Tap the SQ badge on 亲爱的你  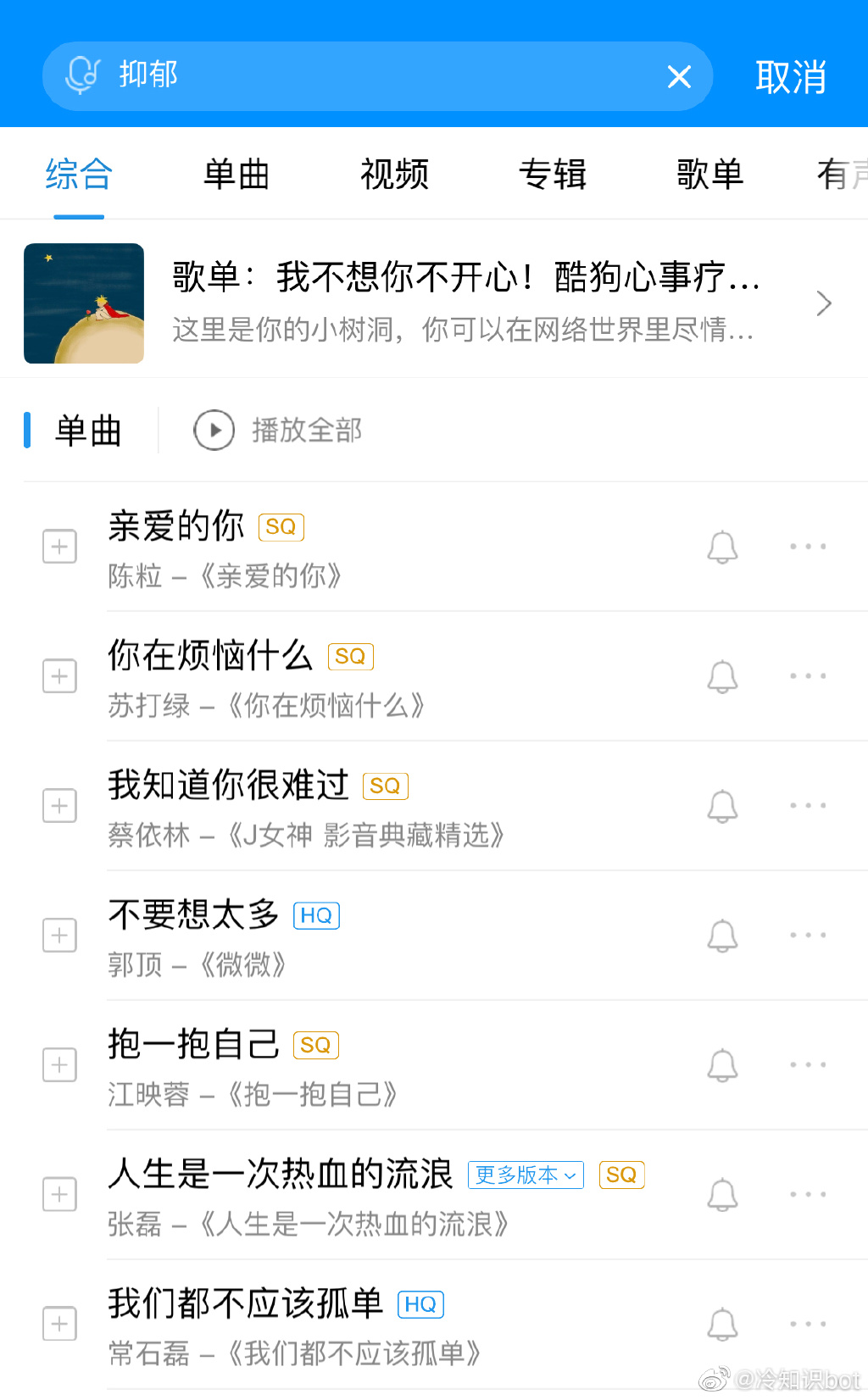[281, 526]
